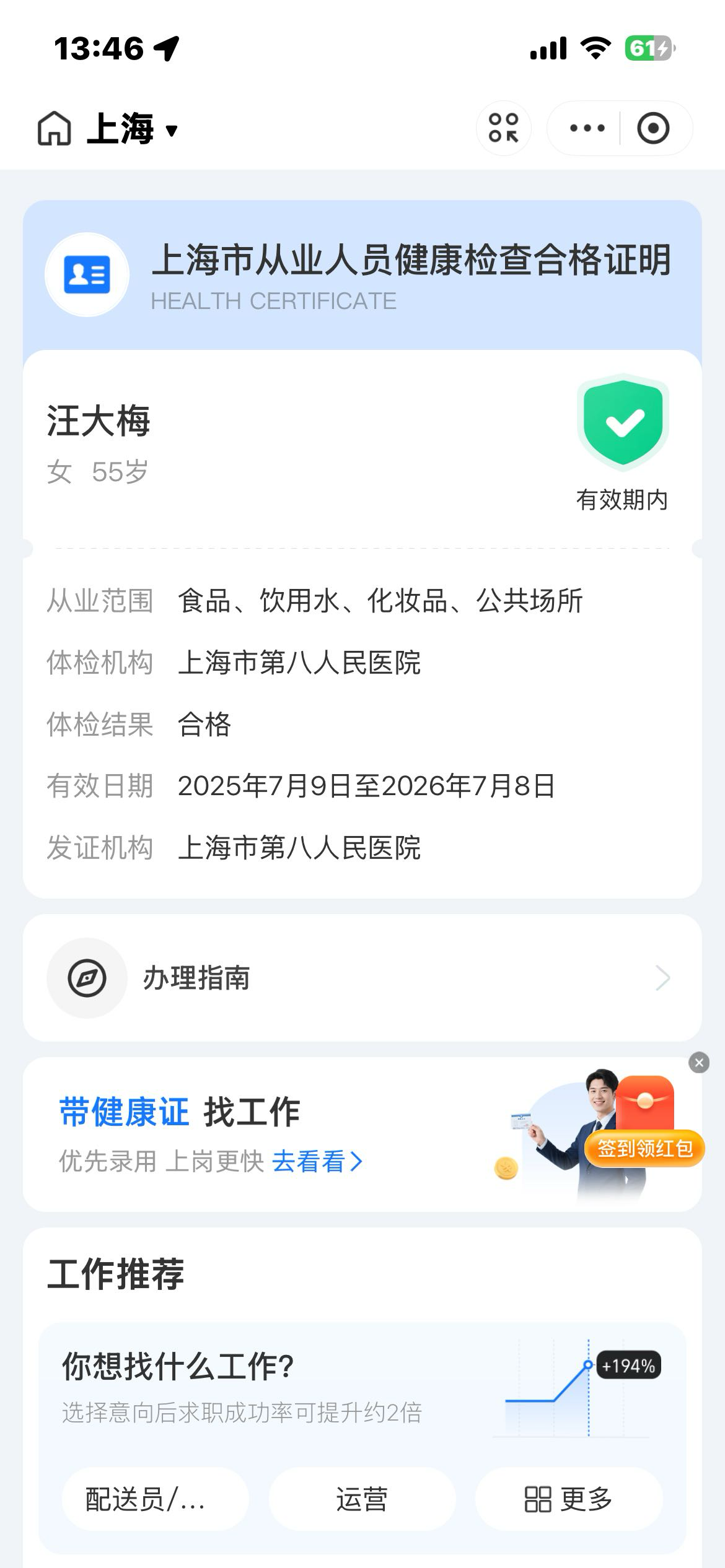Select the 配送员 job chip
This screenshot has height=1568, width=725.
coord(155,1499)
